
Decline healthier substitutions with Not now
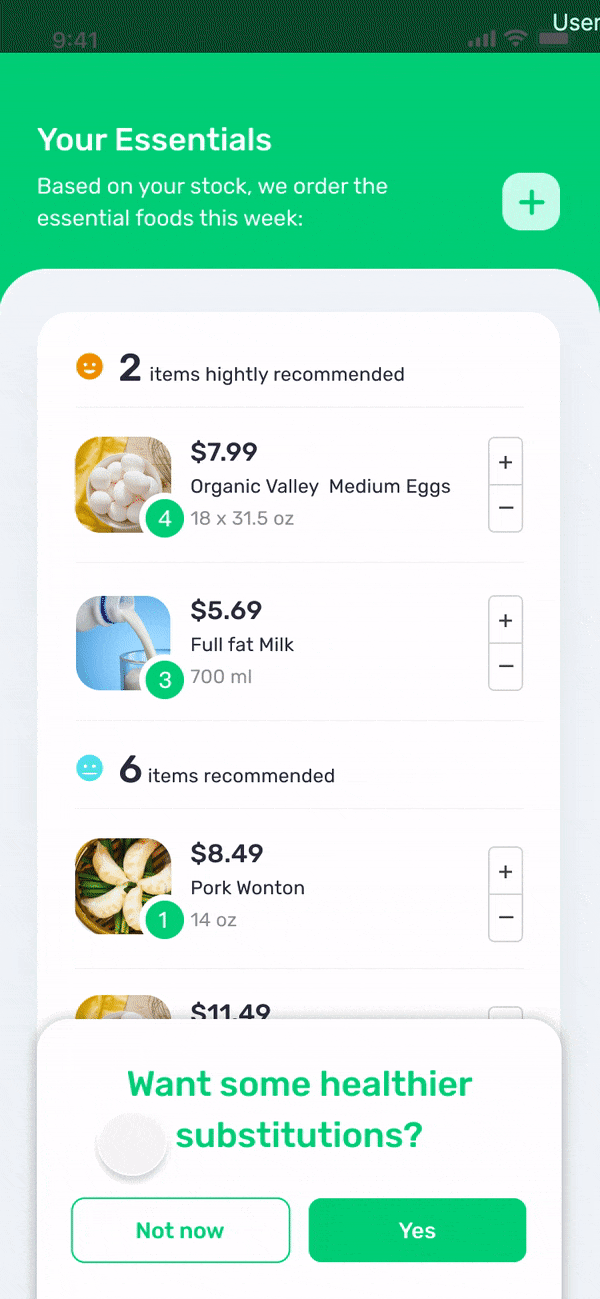click(x=180, y=1230)
